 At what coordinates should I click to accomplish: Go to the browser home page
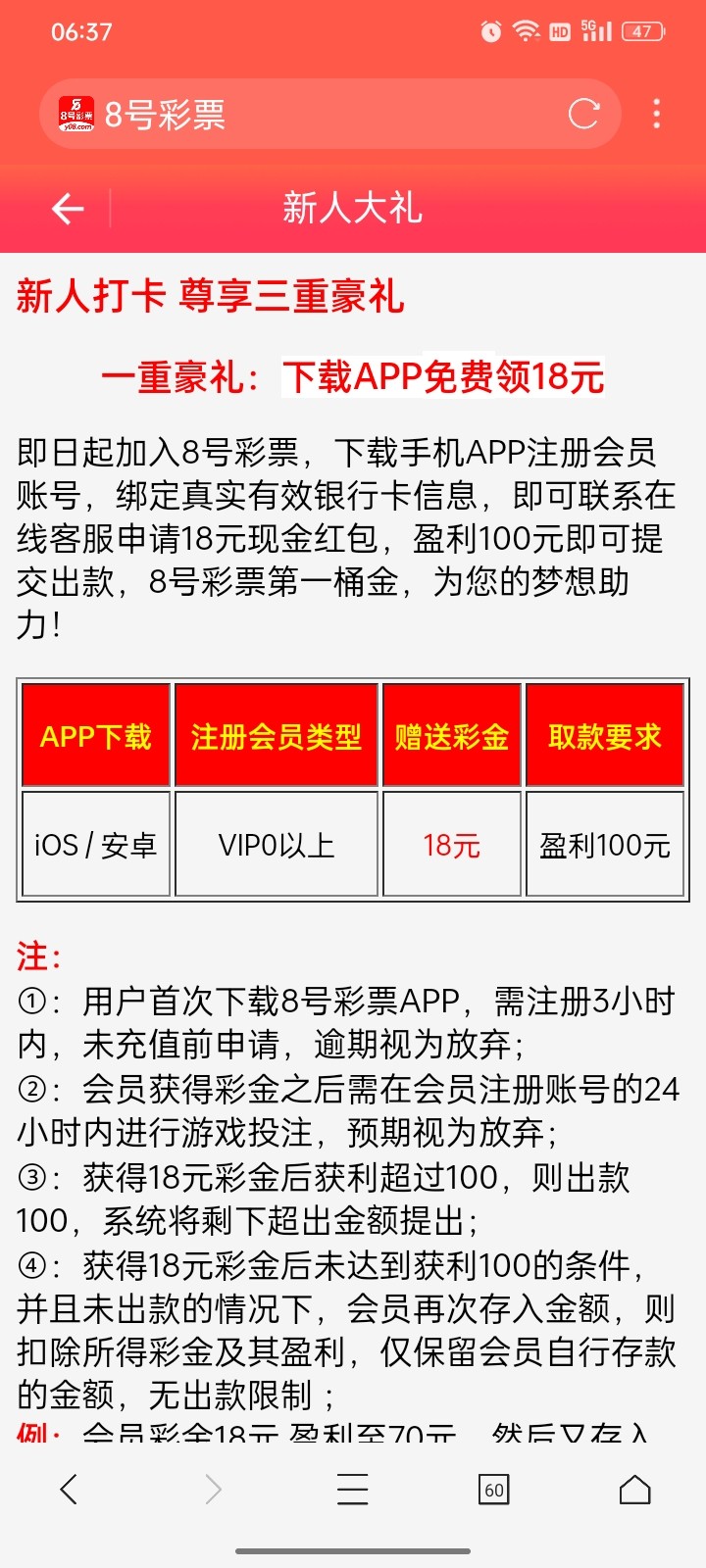pyautogui.click(x=634, y=1490)
